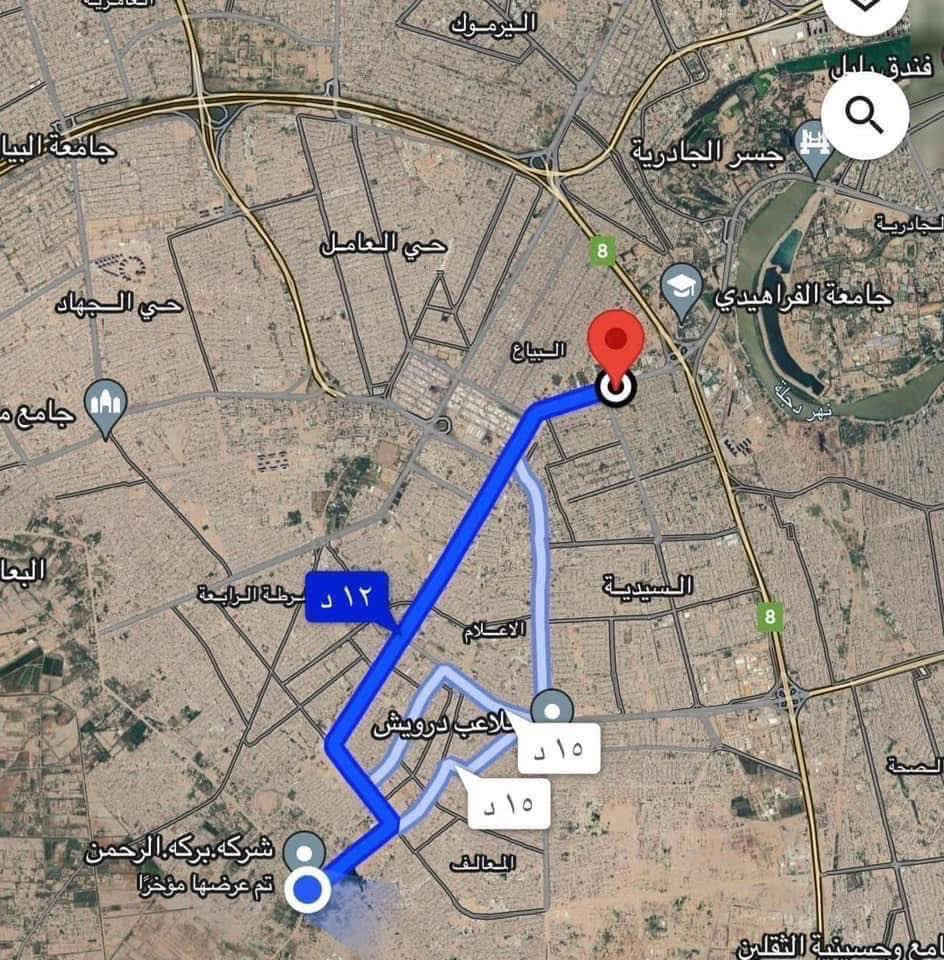Open the map search magnifier button
This screenshot has height=960, width=944.
(866, 118)
